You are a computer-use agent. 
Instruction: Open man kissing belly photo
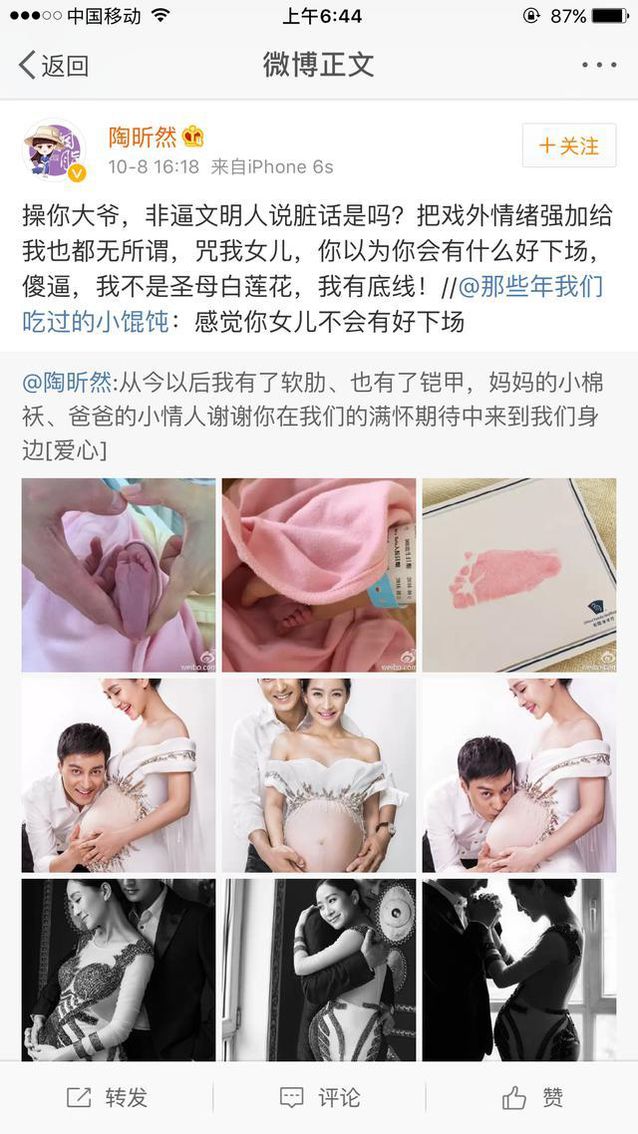click(518, 775)
